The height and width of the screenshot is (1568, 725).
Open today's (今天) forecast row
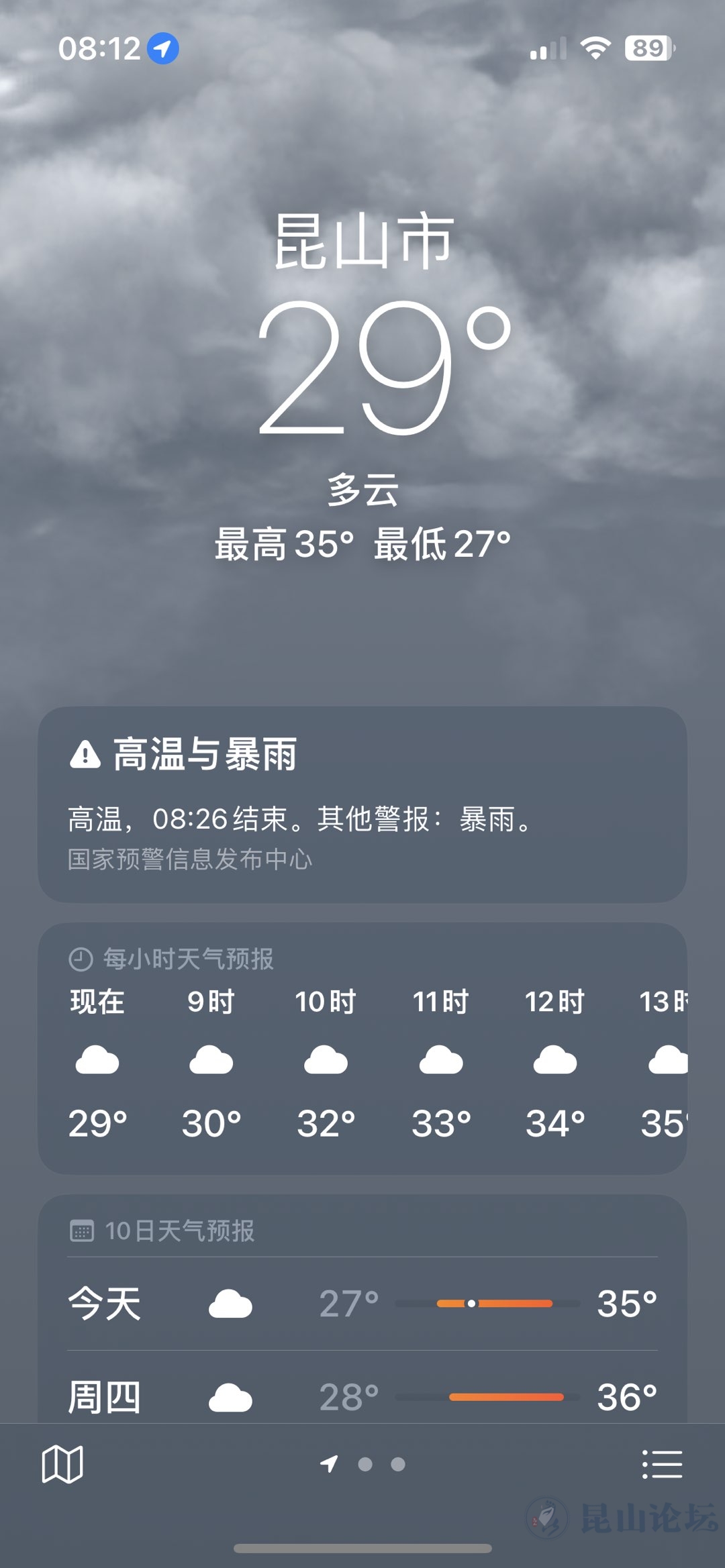pos(362,1304)
